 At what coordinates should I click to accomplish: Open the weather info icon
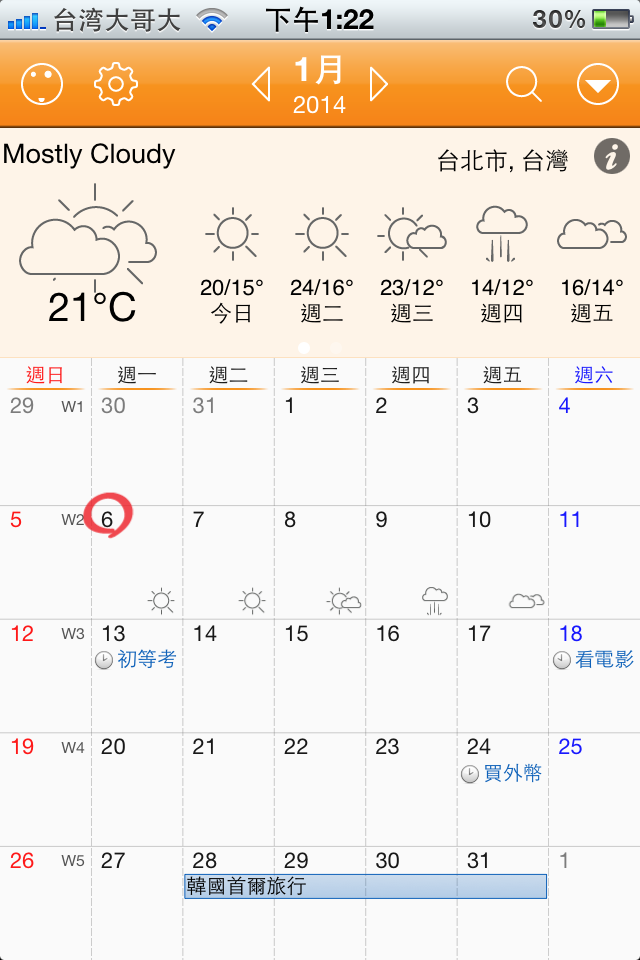[611, 157]
